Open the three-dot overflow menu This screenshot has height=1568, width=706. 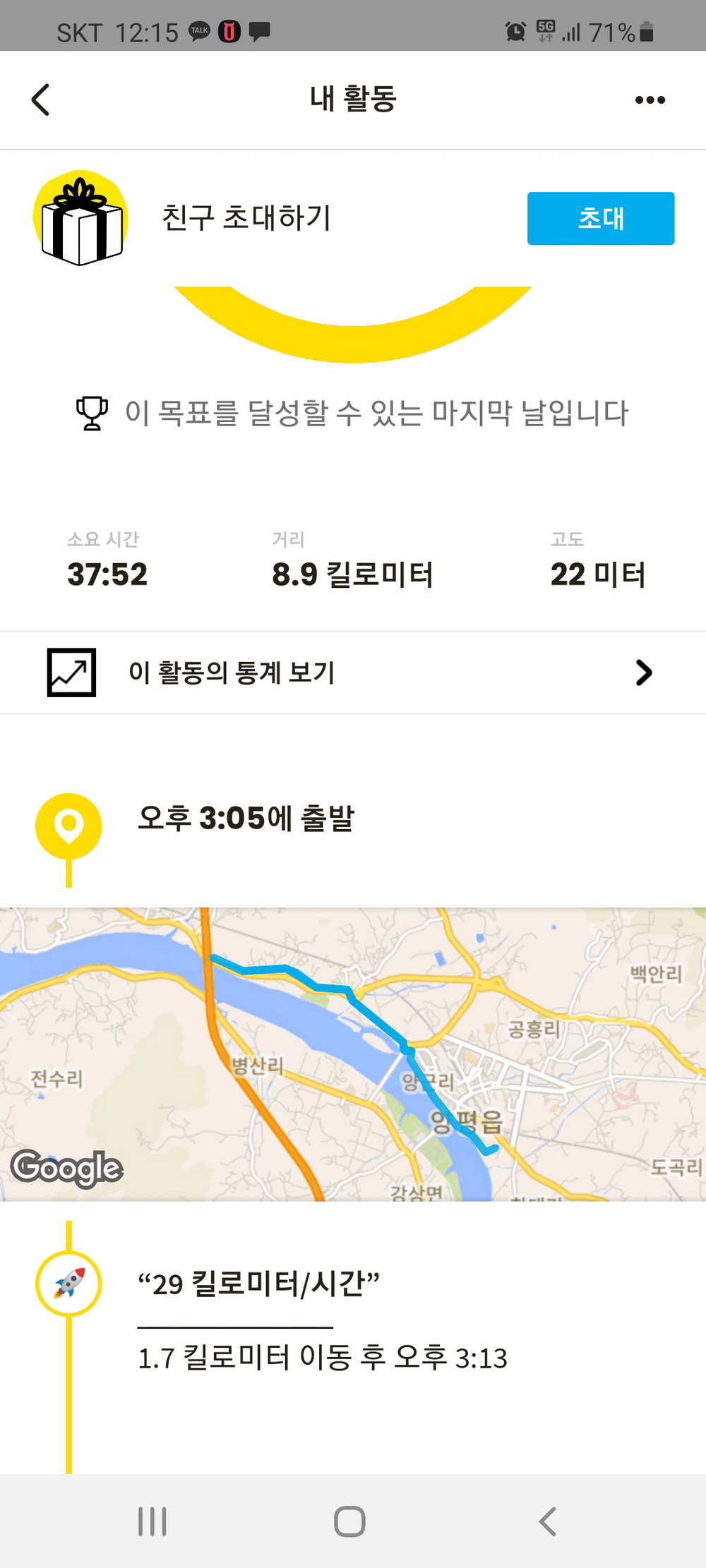click(x=650, y=100)
